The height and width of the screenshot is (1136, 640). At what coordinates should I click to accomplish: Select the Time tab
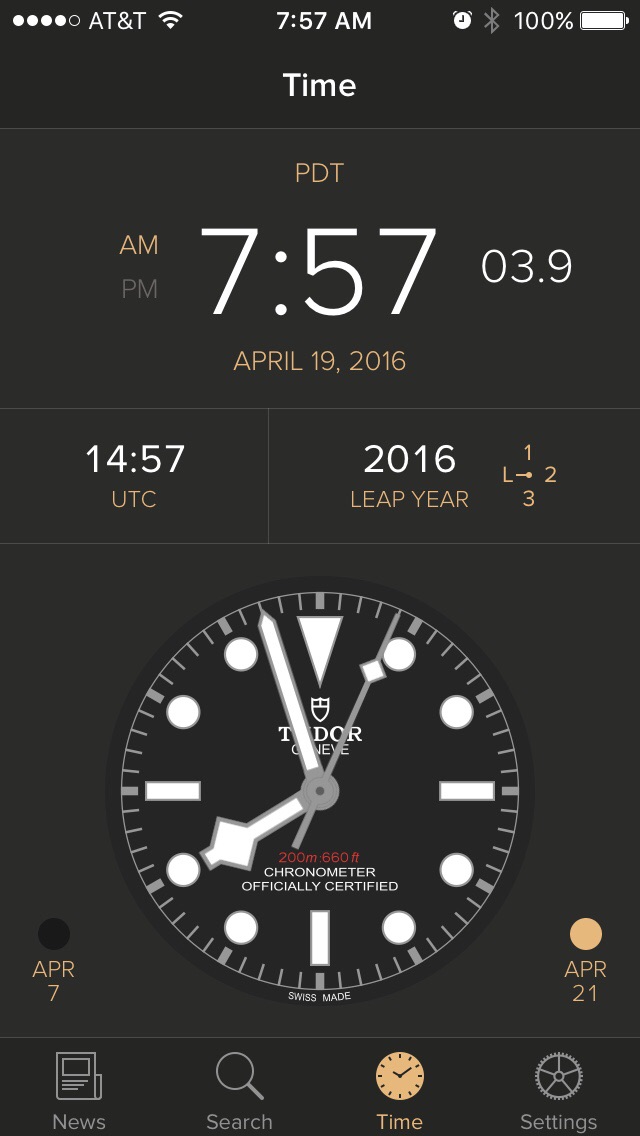[x=399, y=1088]
